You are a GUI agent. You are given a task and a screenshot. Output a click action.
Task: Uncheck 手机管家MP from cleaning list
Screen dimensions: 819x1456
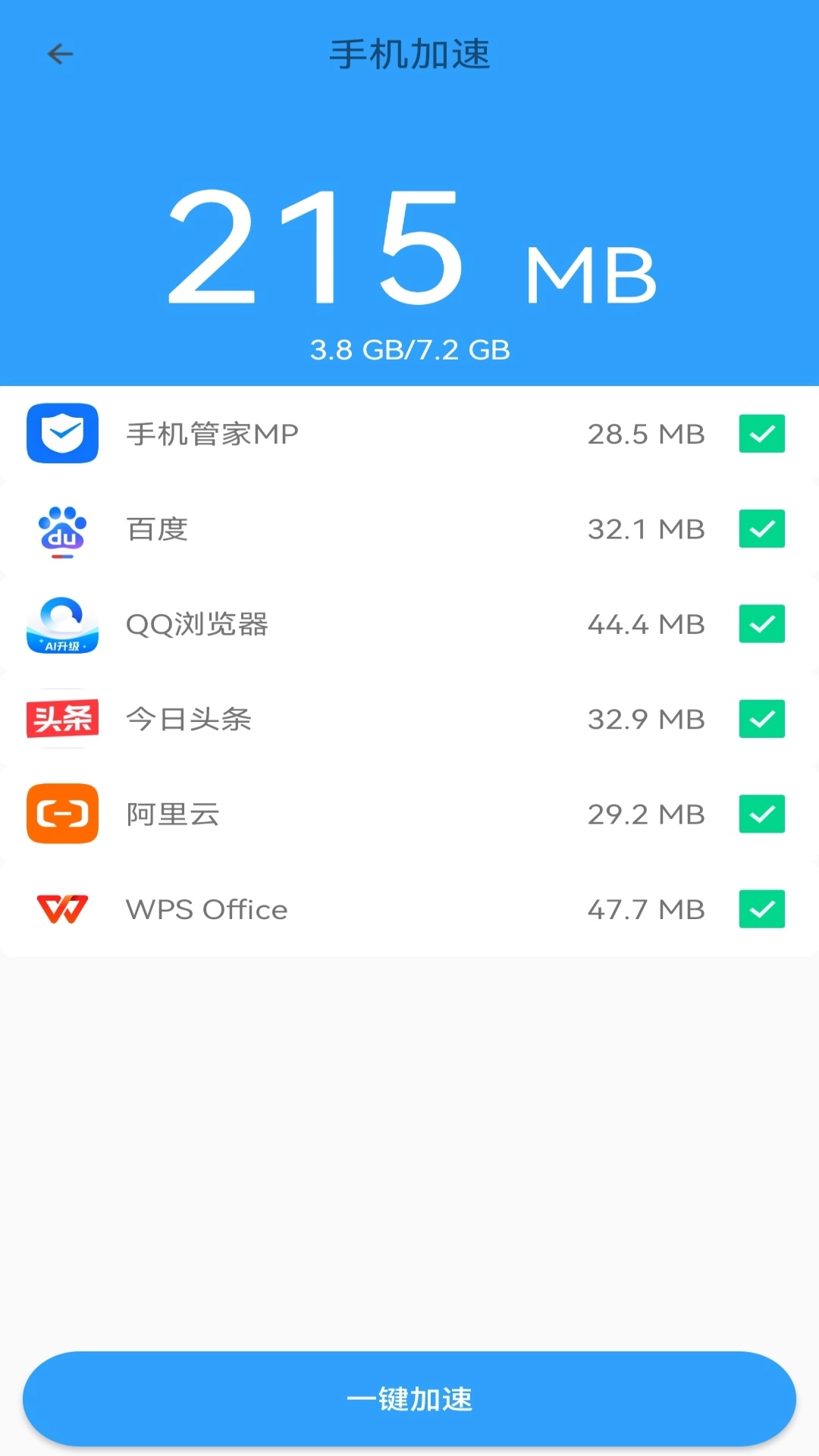click(x=761, y=435)
